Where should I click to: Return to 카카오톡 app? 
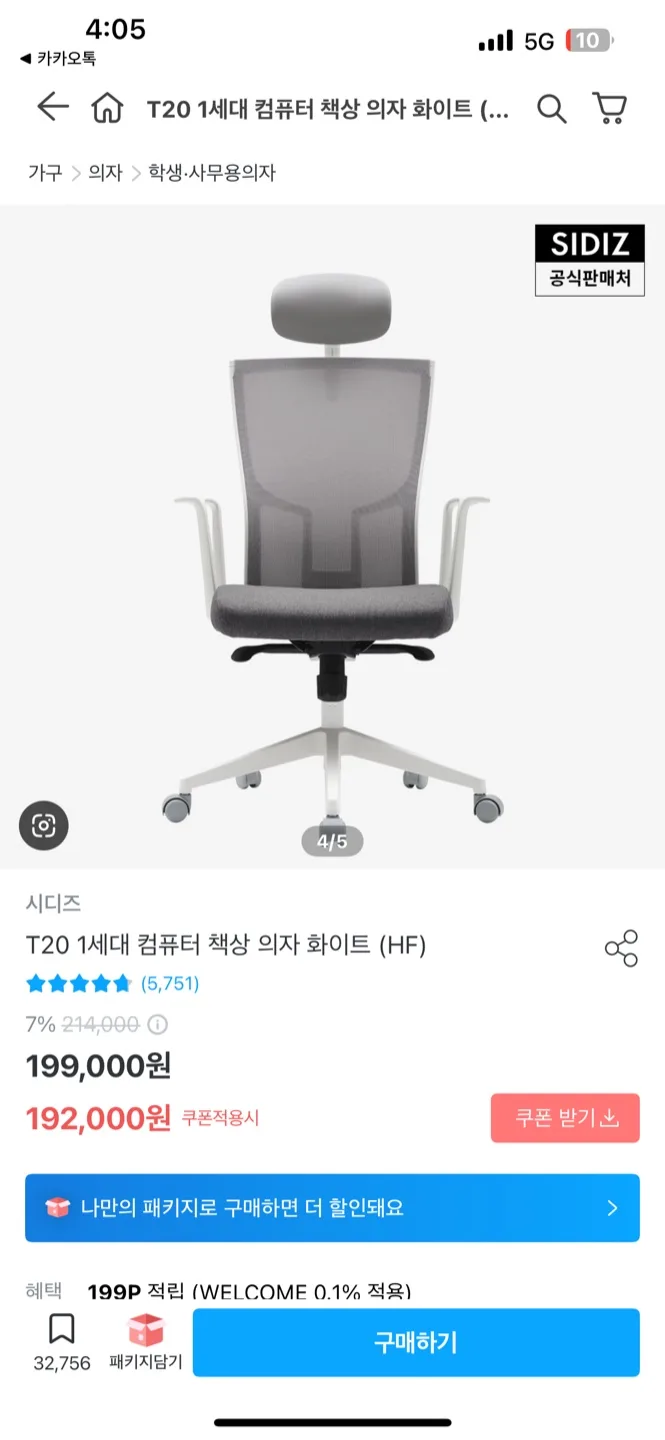click(58, 59)
